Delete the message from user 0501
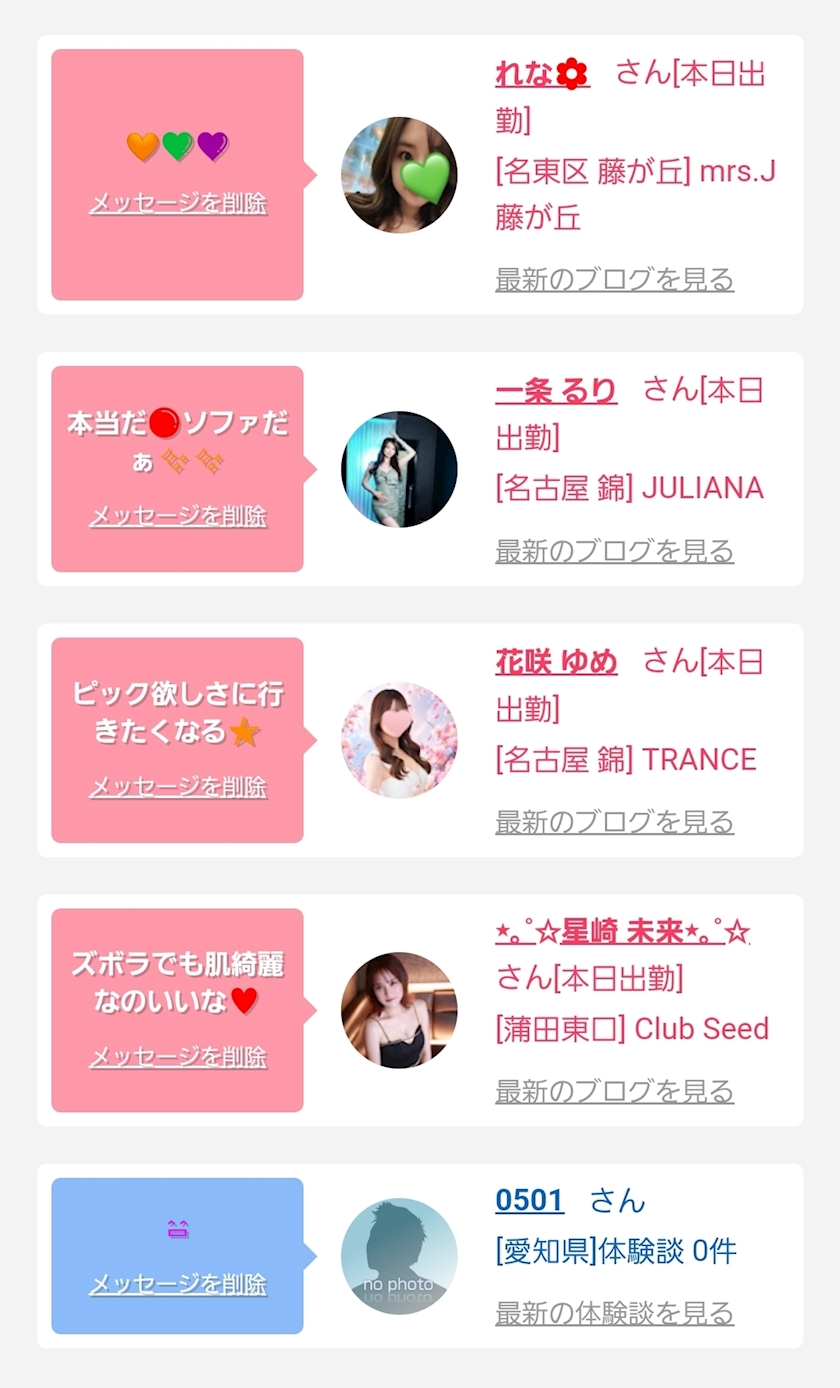Screen dimensions: 840x1388 (x=178, y=1284)
